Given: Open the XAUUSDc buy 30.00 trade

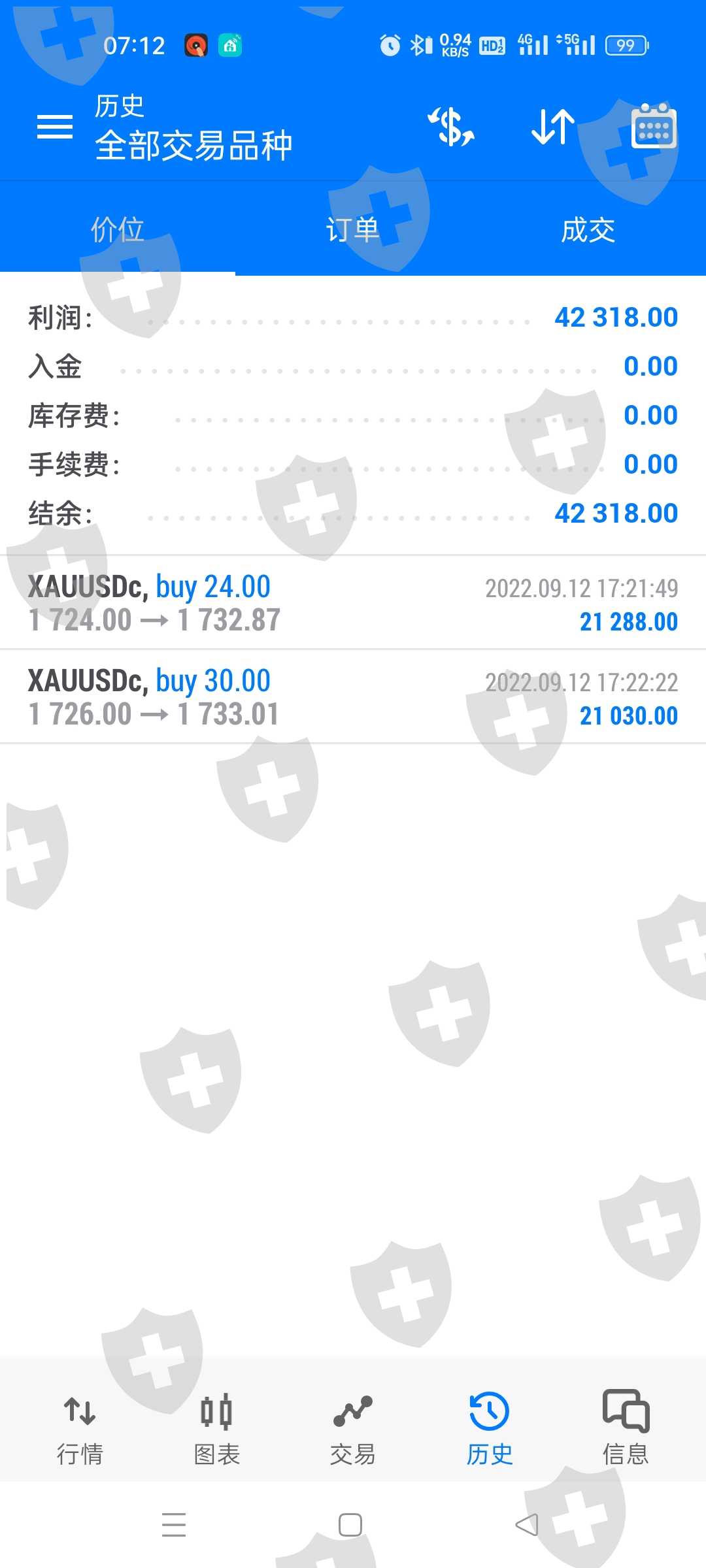Looking at the screenshot, I should [353, 696].
